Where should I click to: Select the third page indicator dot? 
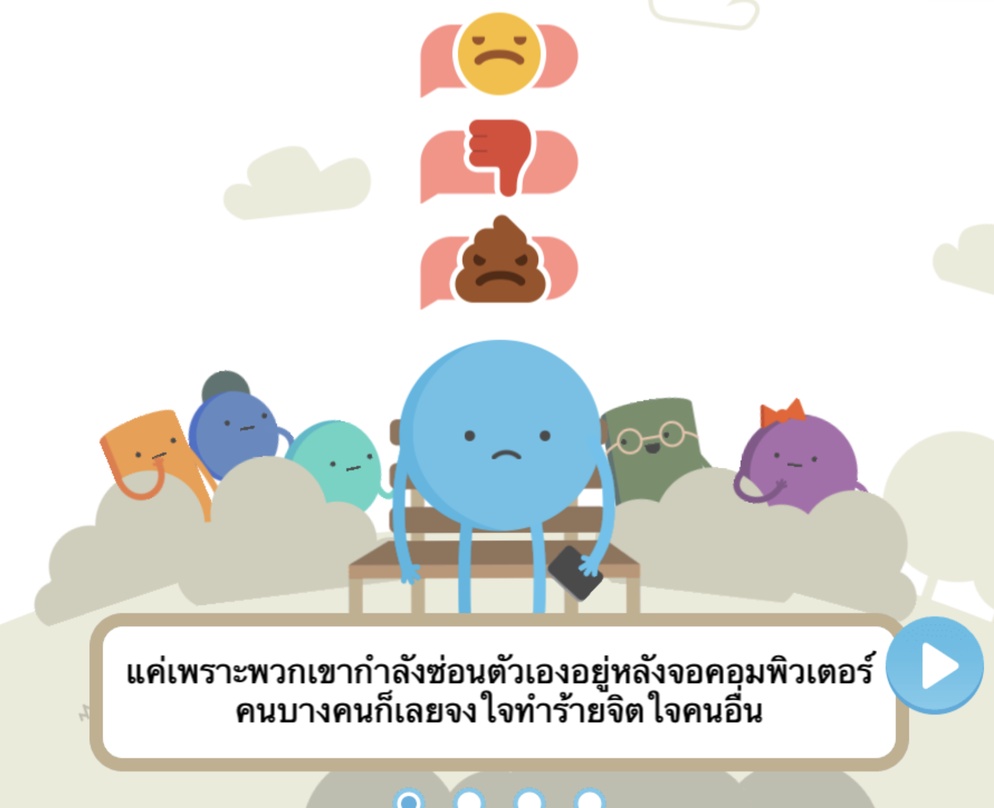pos(529,799)
